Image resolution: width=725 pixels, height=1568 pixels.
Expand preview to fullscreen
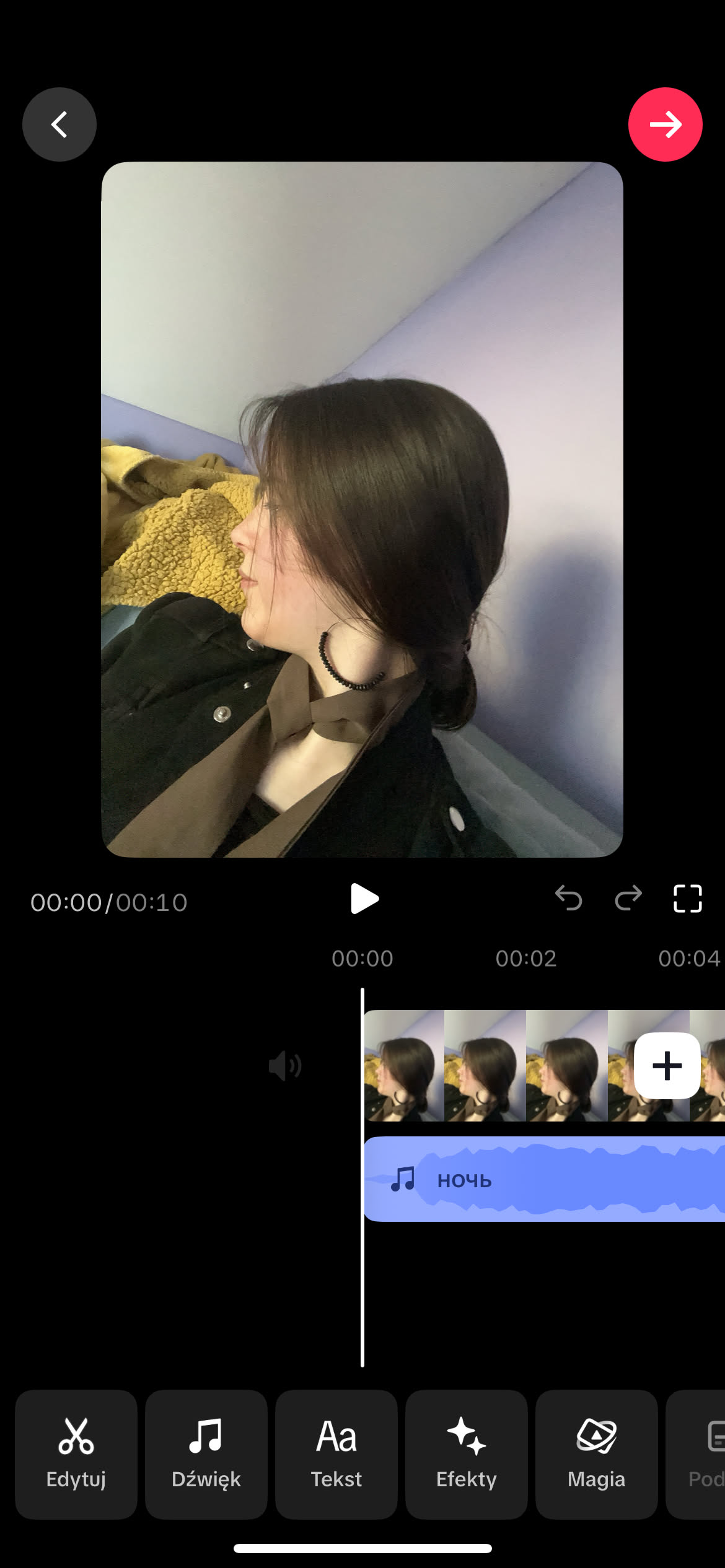click(x=687, y=898)
